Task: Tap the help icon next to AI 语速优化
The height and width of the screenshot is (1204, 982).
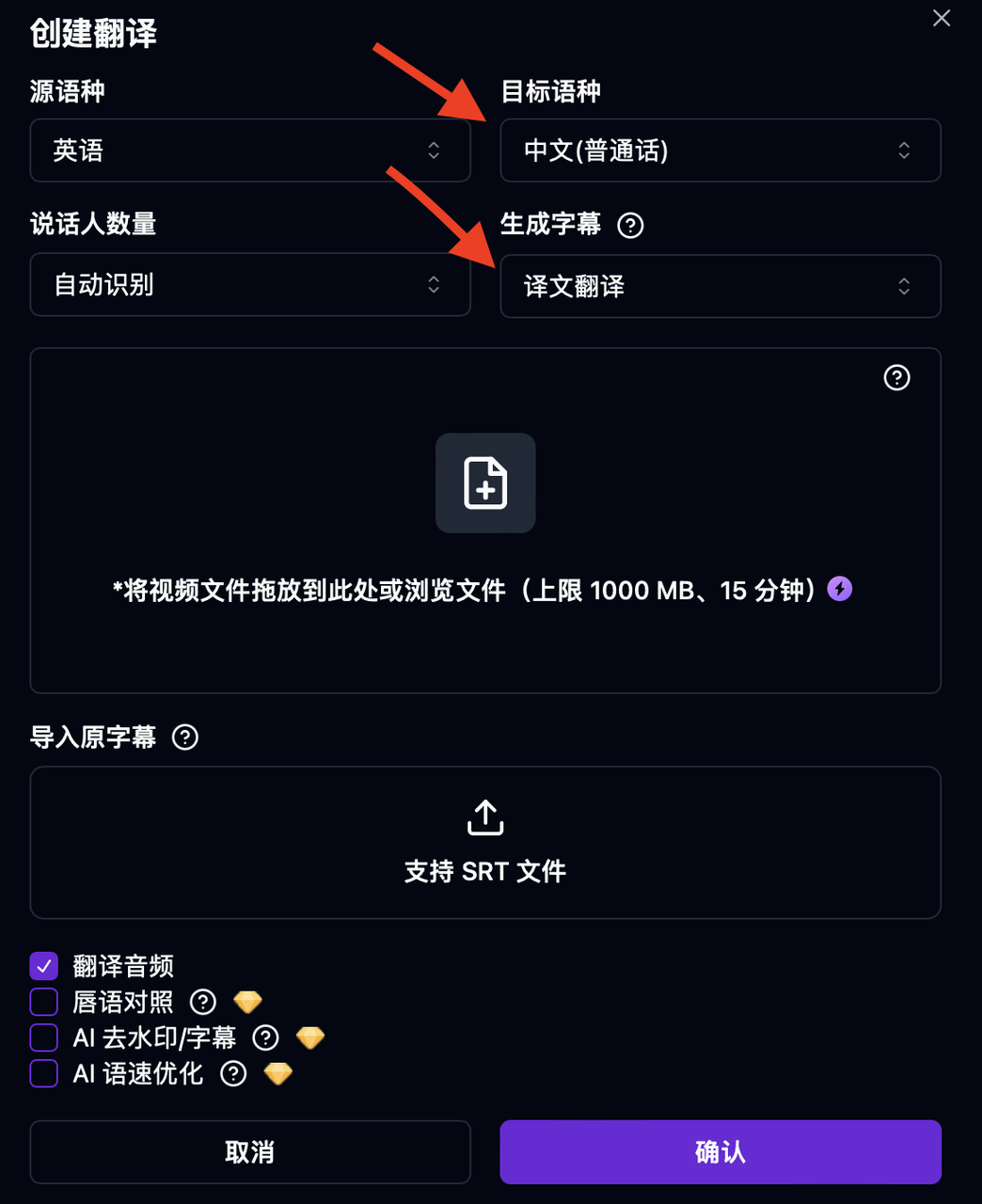Action: click(x=233, y=1073)
